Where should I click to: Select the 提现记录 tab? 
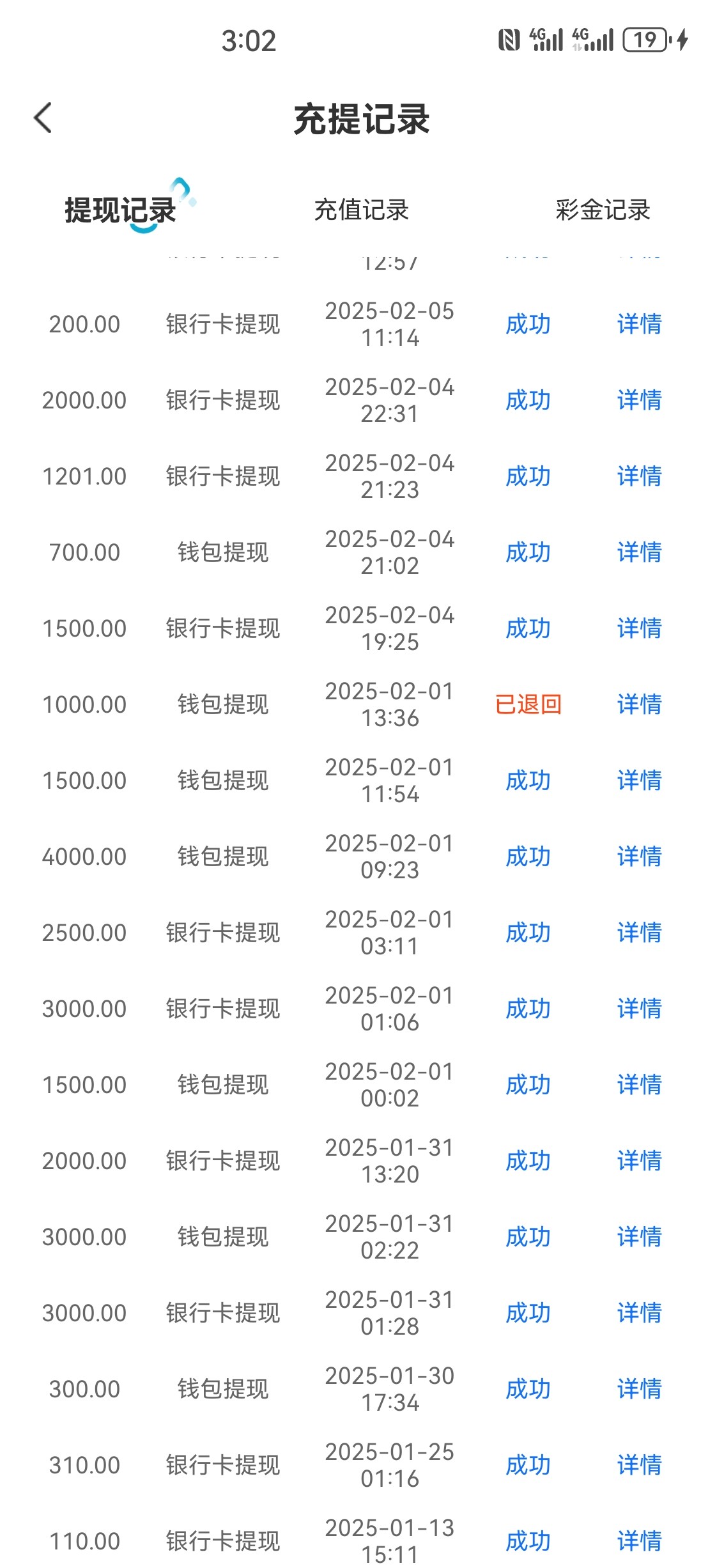coord(120,210)
